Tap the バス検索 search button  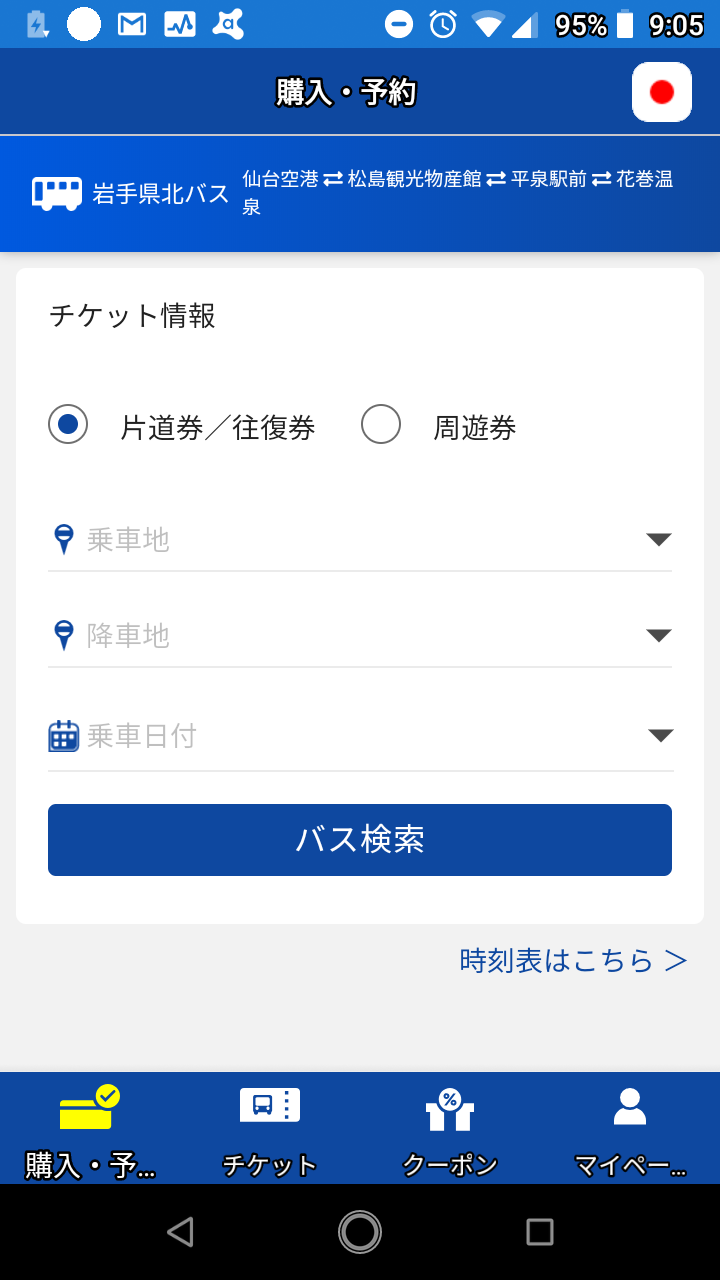click(x=360, y=840)
